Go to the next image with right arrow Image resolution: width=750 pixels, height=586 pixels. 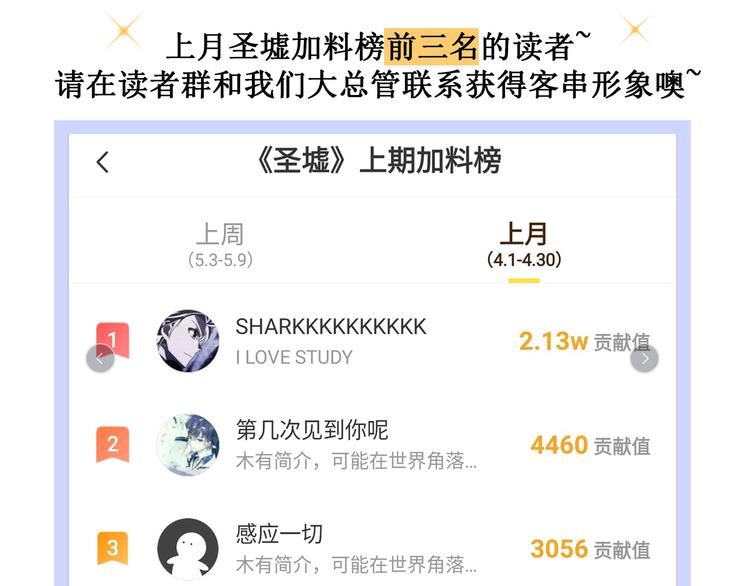tap(644, 358)
